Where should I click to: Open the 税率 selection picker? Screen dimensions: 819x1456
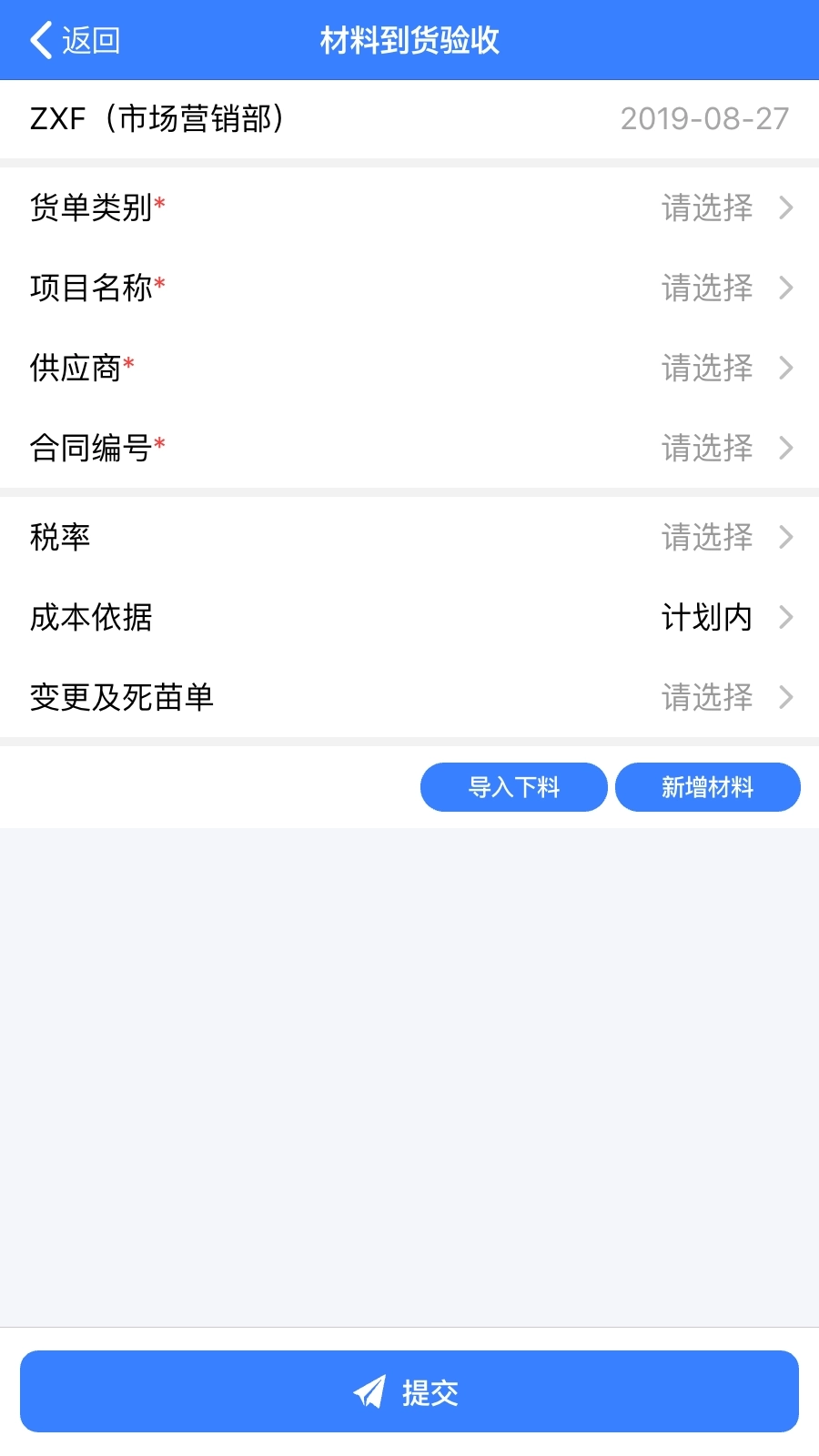pos(409,538)
